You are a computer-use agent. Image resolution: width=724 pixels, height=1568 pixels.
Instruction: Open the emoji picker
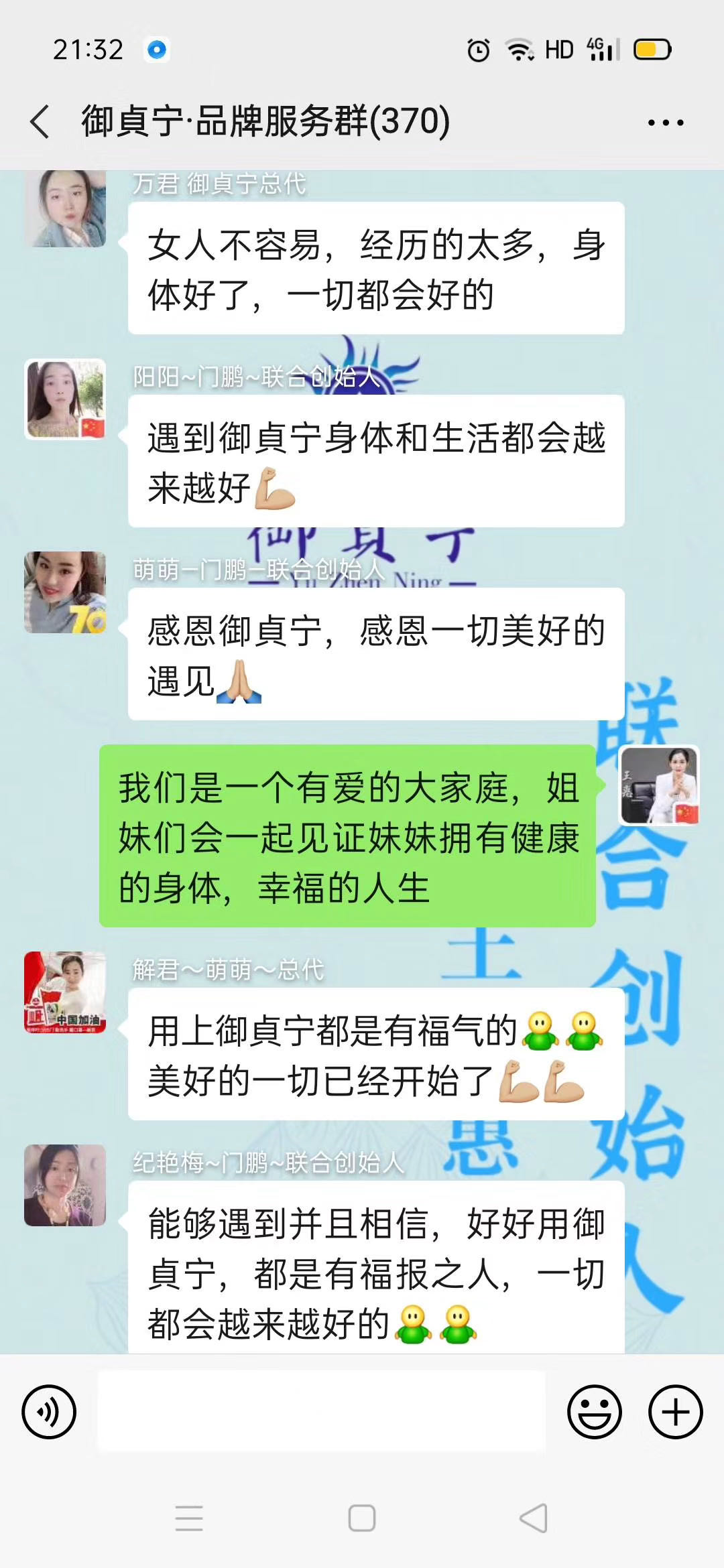(x=594, y=1411)
